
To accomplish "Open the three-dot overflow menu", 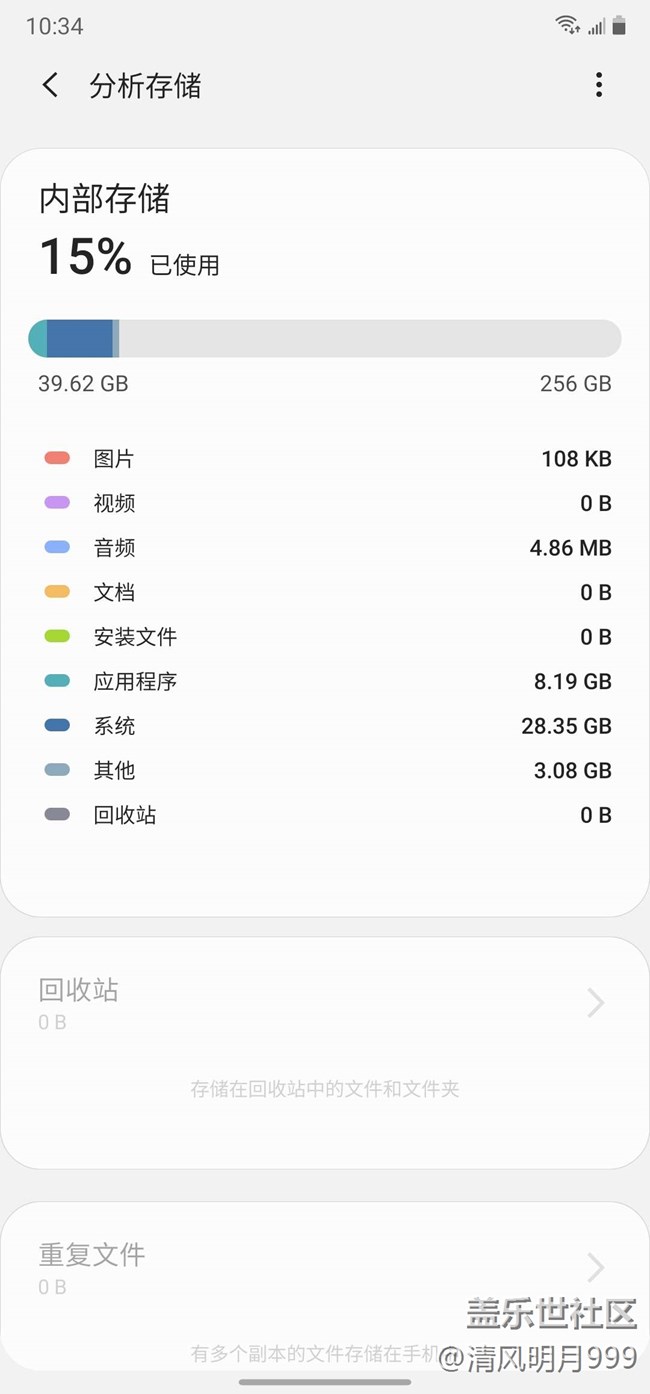I will click(x=598, y=85).
